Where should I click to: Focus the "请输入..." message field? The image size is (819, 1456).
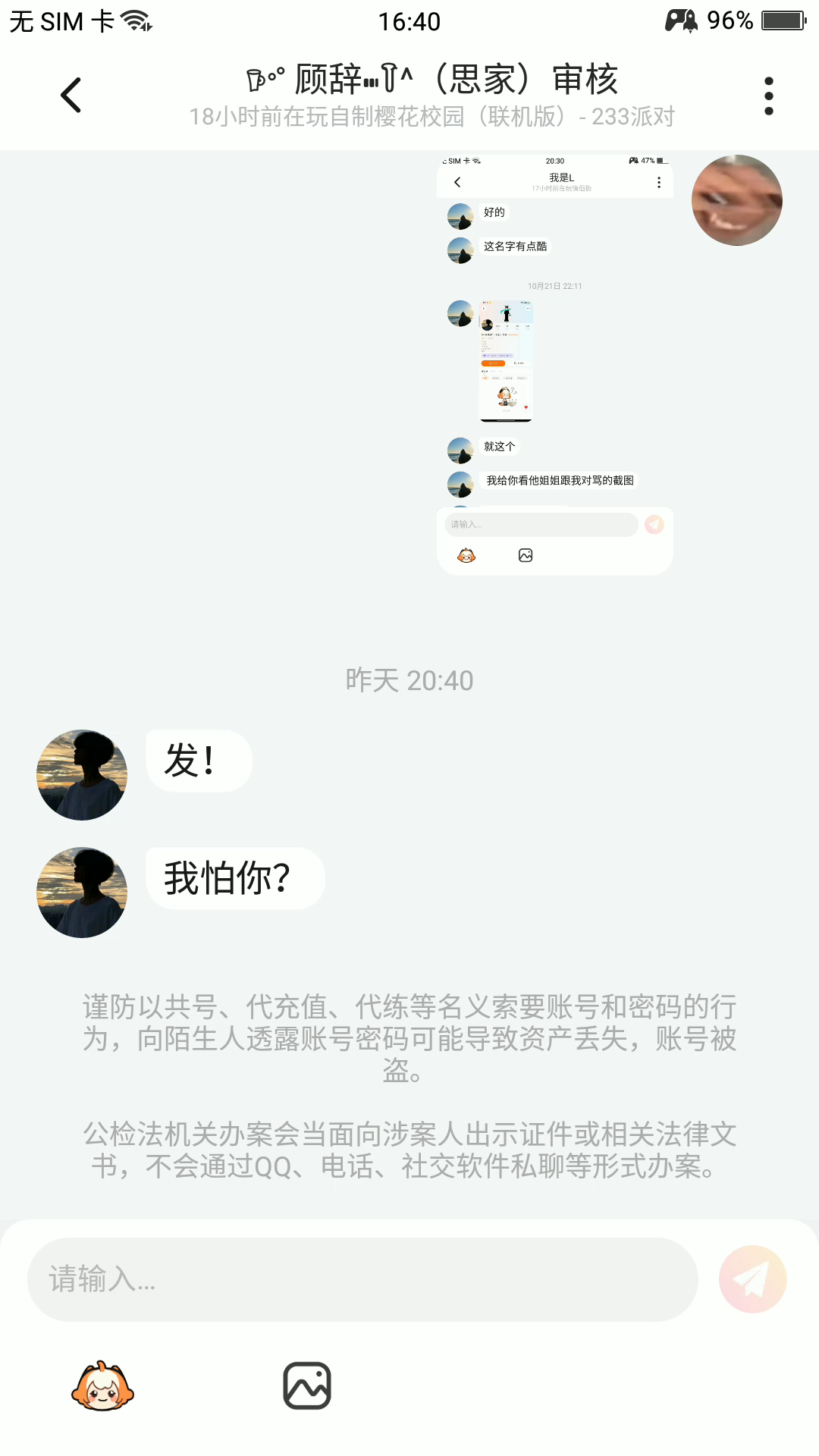coord(362,1279)
